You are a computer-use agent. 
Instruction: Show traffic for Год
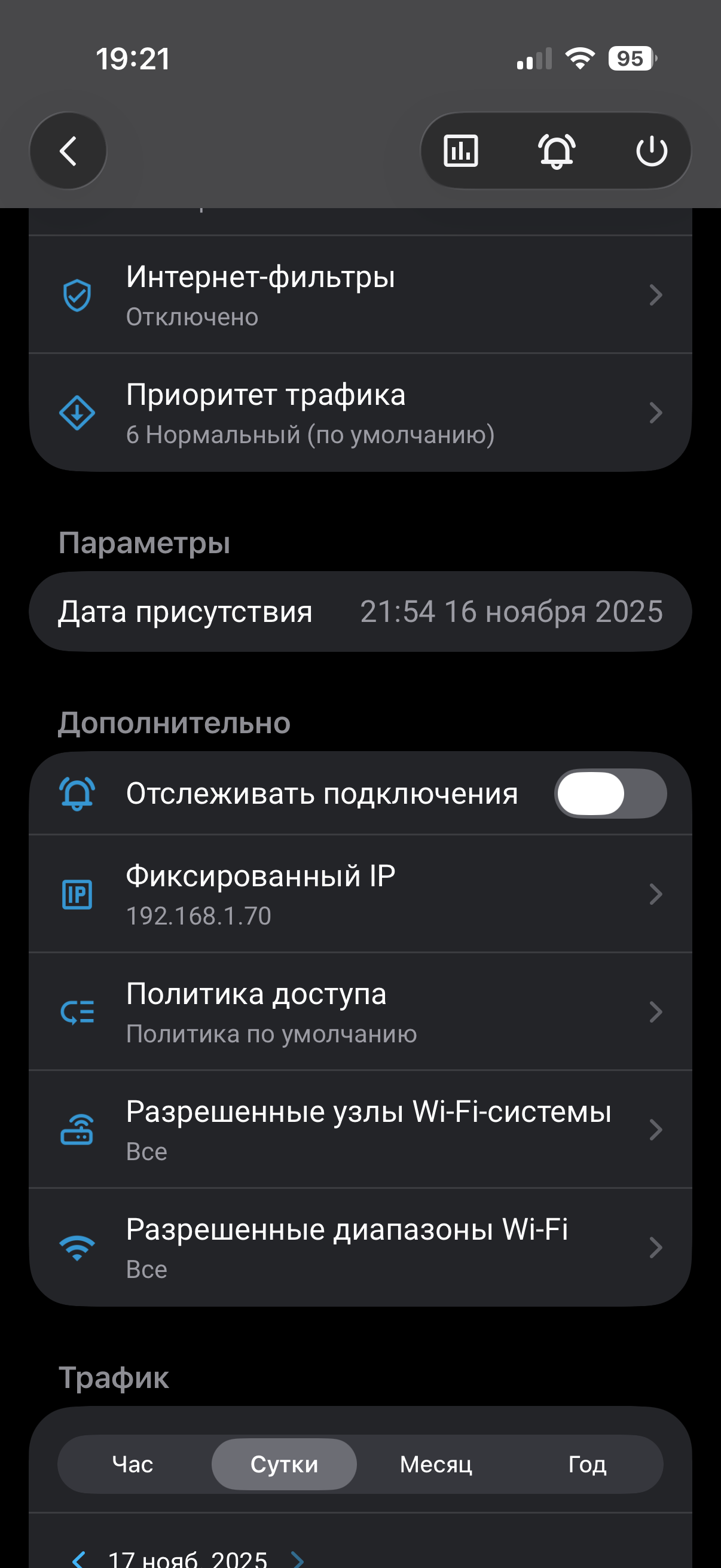pyautogui.click(x=587, y=1465)
